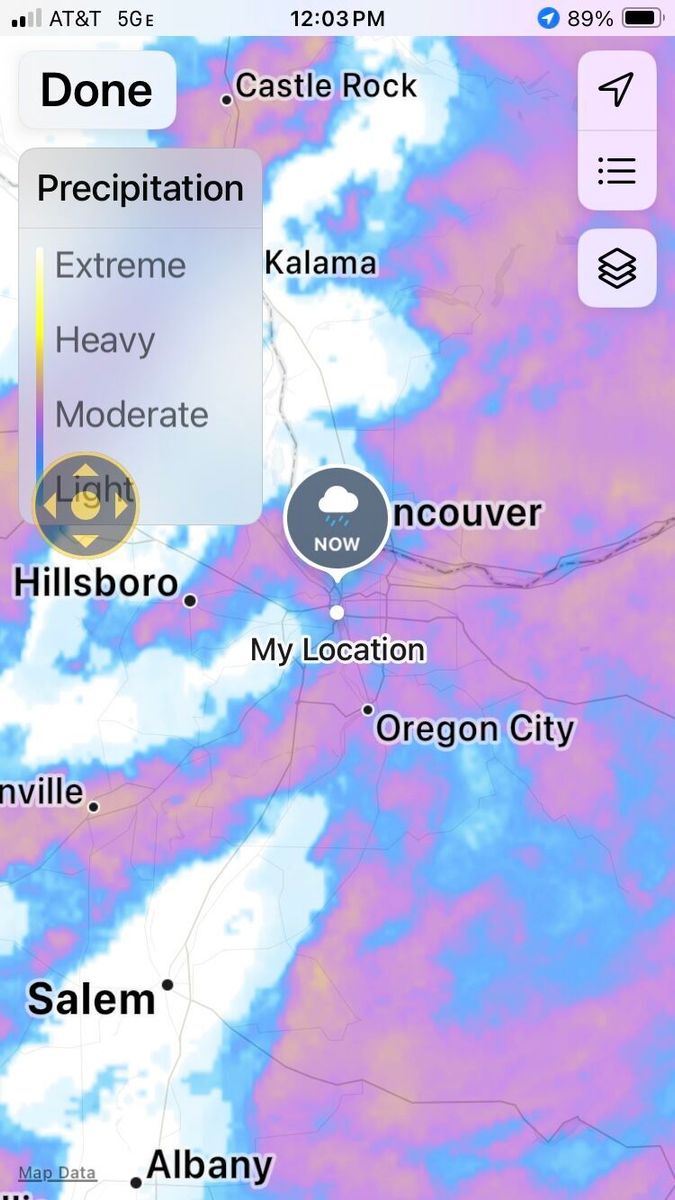Center the map on current location

(617, 91)
